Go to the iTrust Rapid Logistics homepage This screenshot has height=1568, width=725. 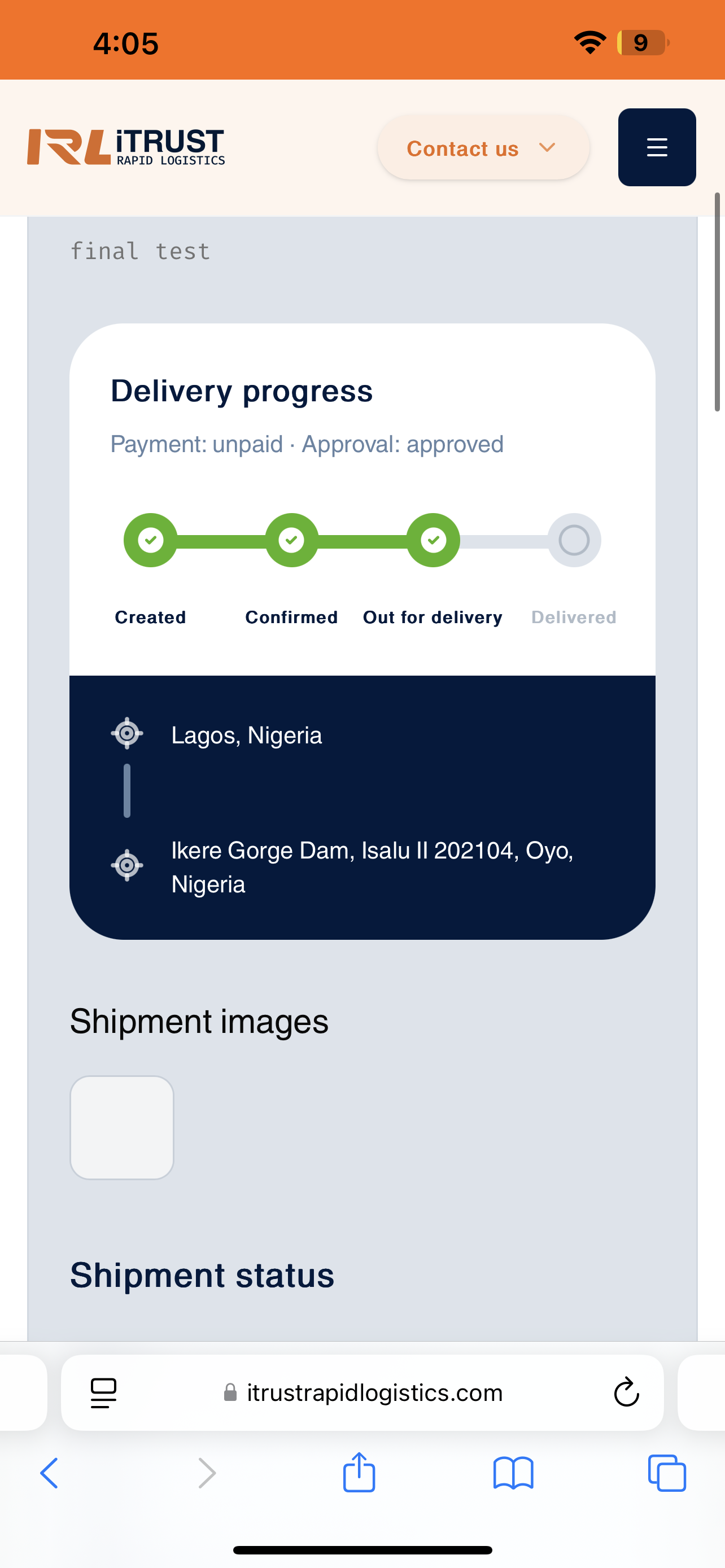tap(126, 147)
